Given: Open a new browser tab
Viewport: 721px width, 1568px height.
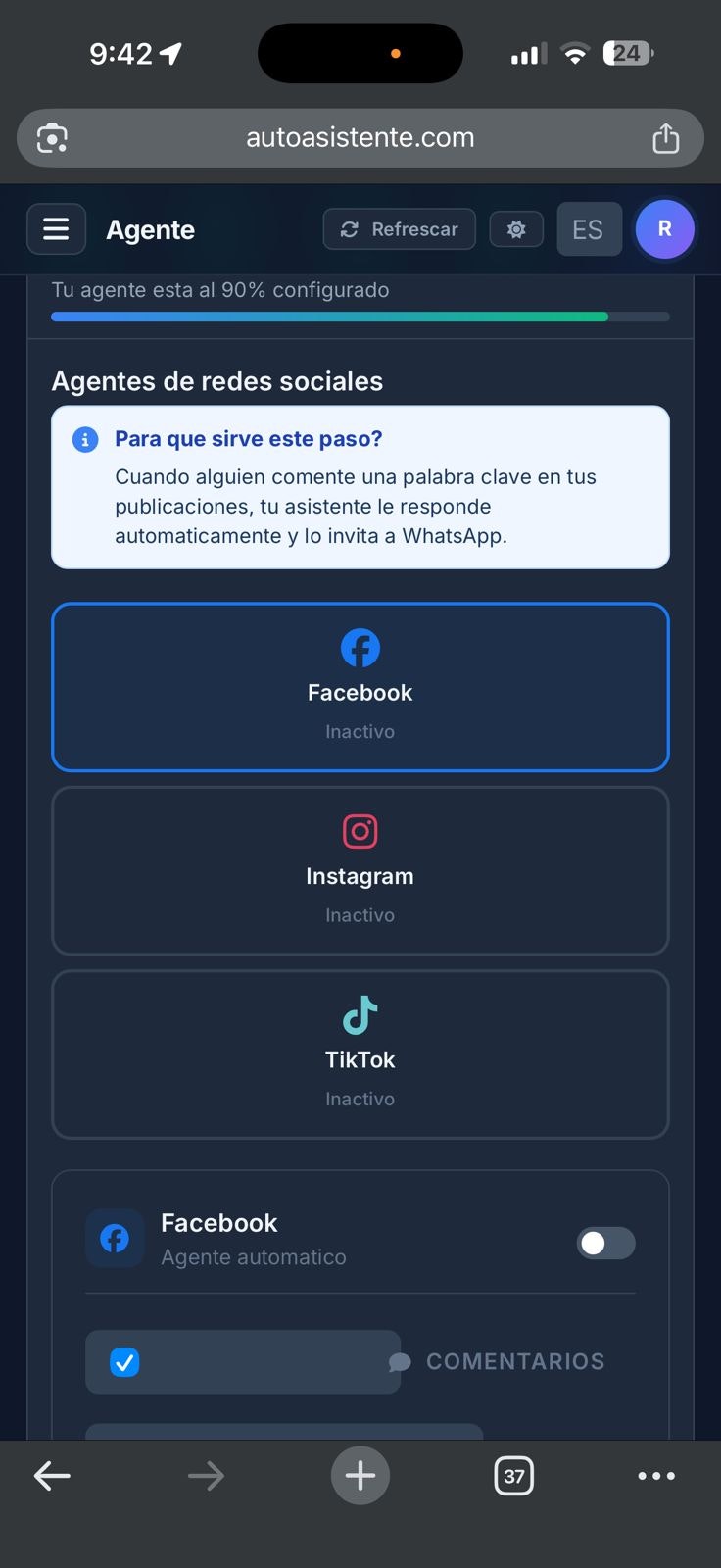Looking at the screenshot, I should (360, 1475).
